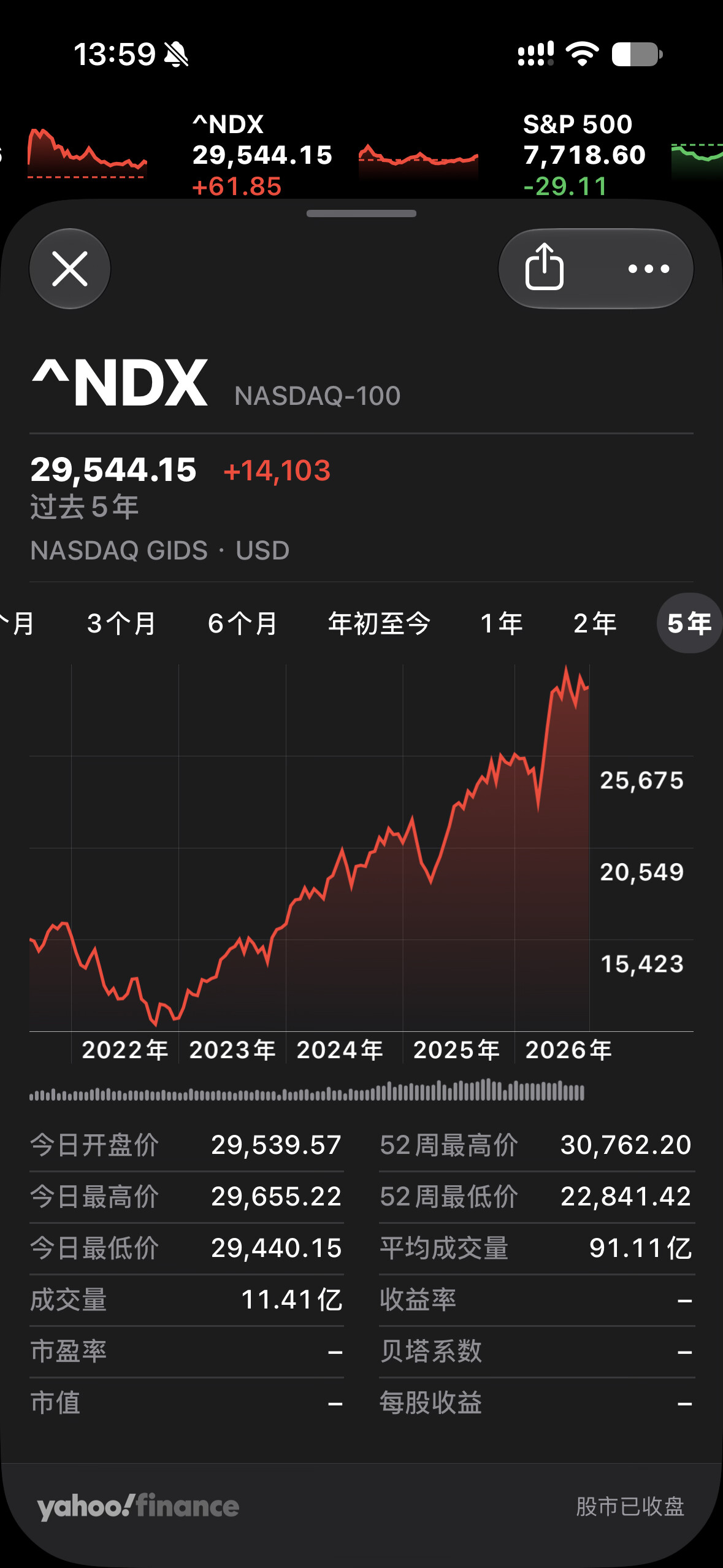Select the 年初至今 chart range

pyautogui.click(x=379, y=623)
